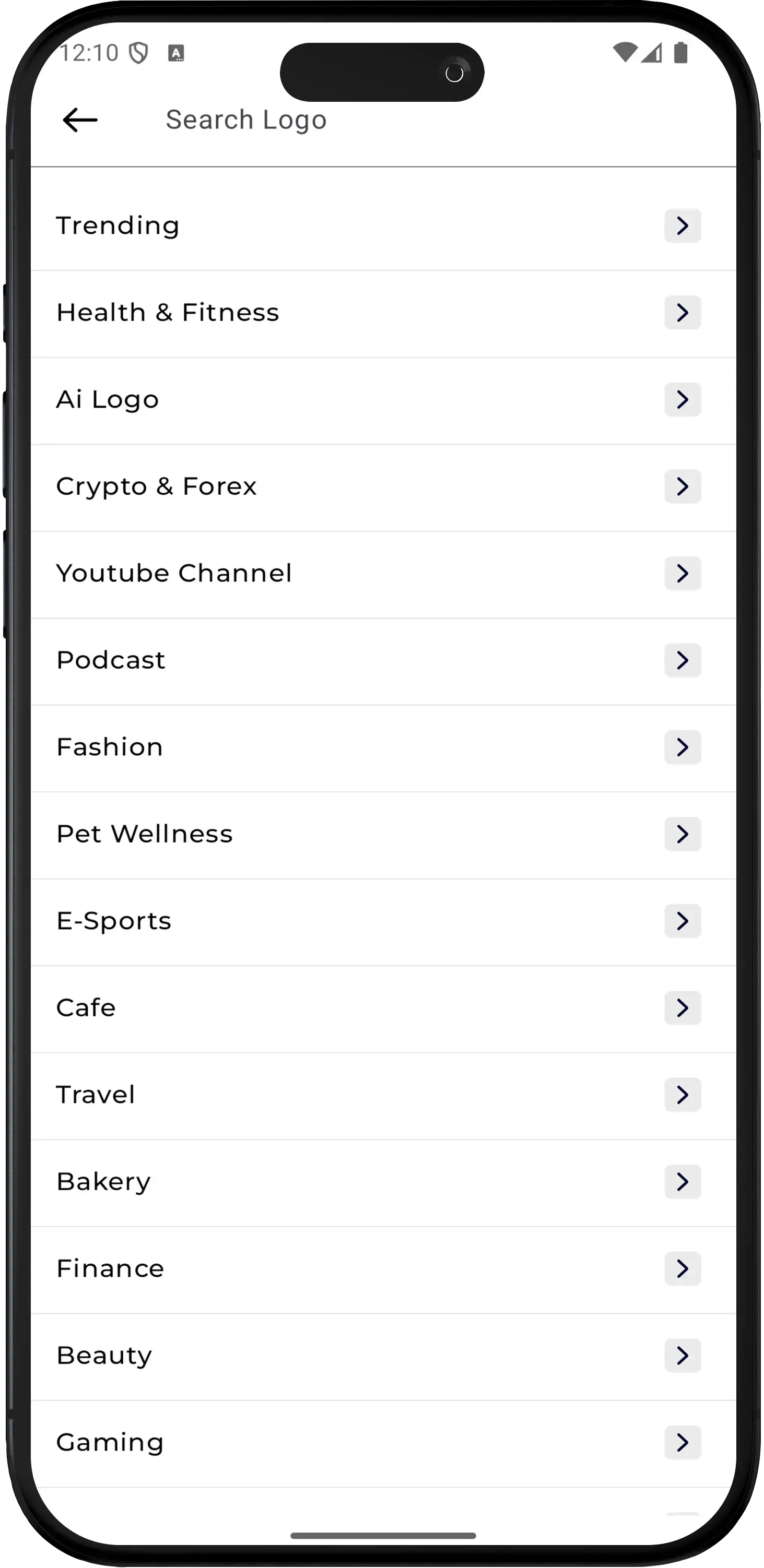This screenshot has height=1568, width=764.
Task: Open the Trending category chevron
Action: 682,226
